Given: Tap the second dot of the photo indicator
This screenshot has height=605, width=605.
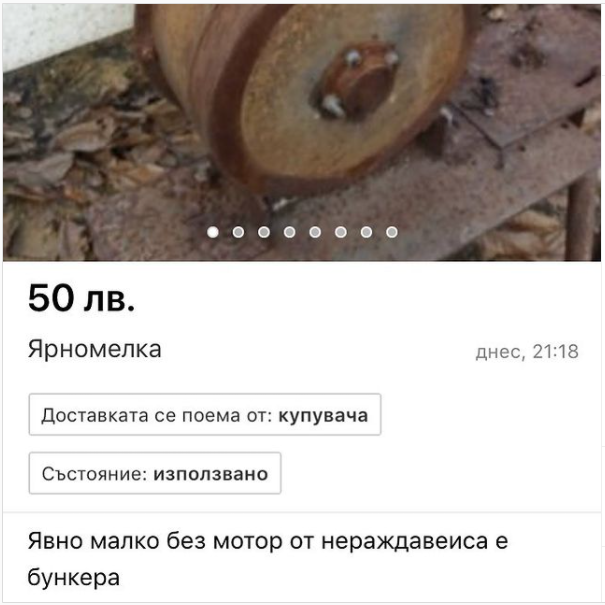Looking at the screenshot, I should pyautogui.click(x=238, y=232).
